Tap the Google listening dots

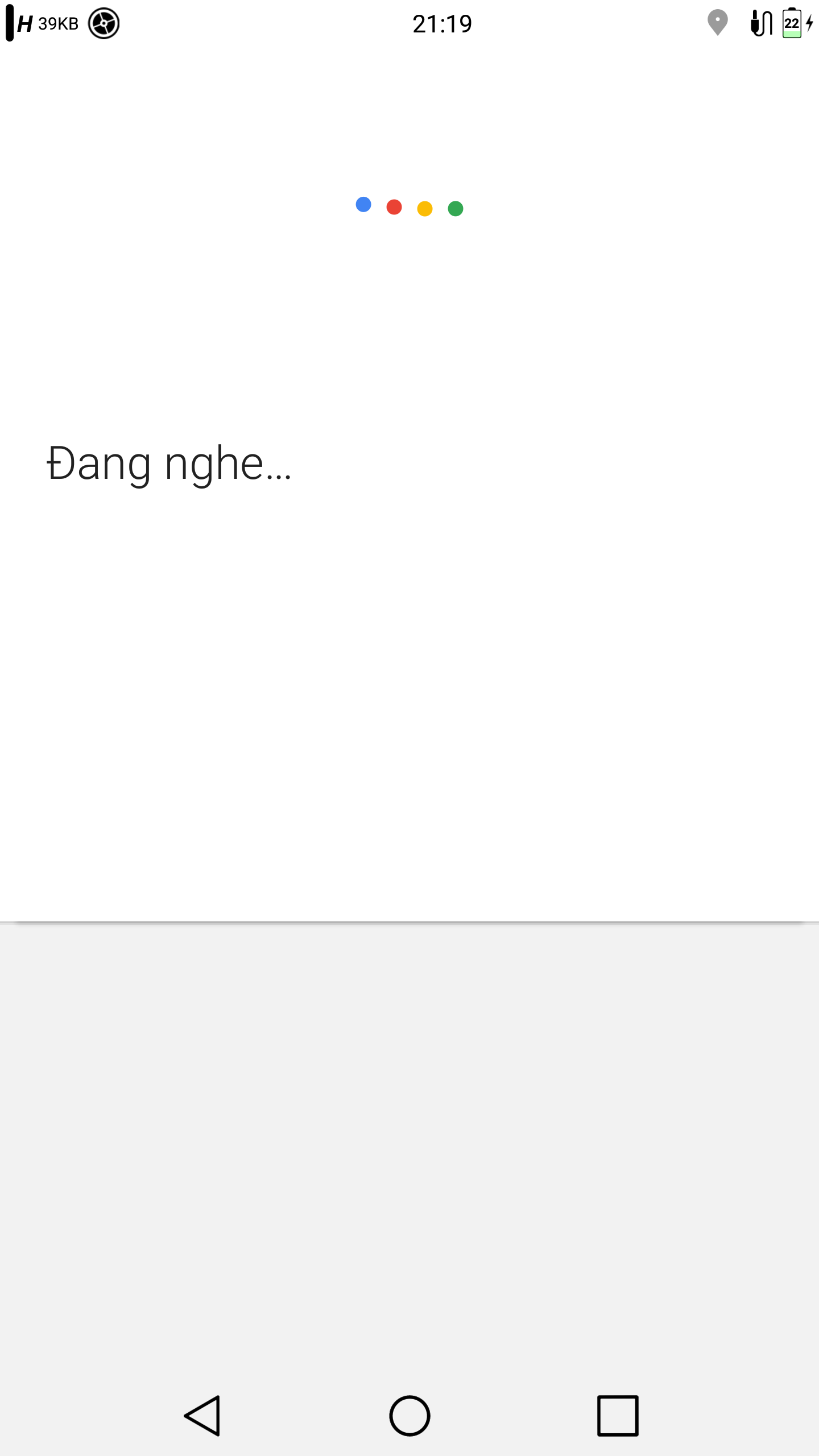click(x=409, y=206)
